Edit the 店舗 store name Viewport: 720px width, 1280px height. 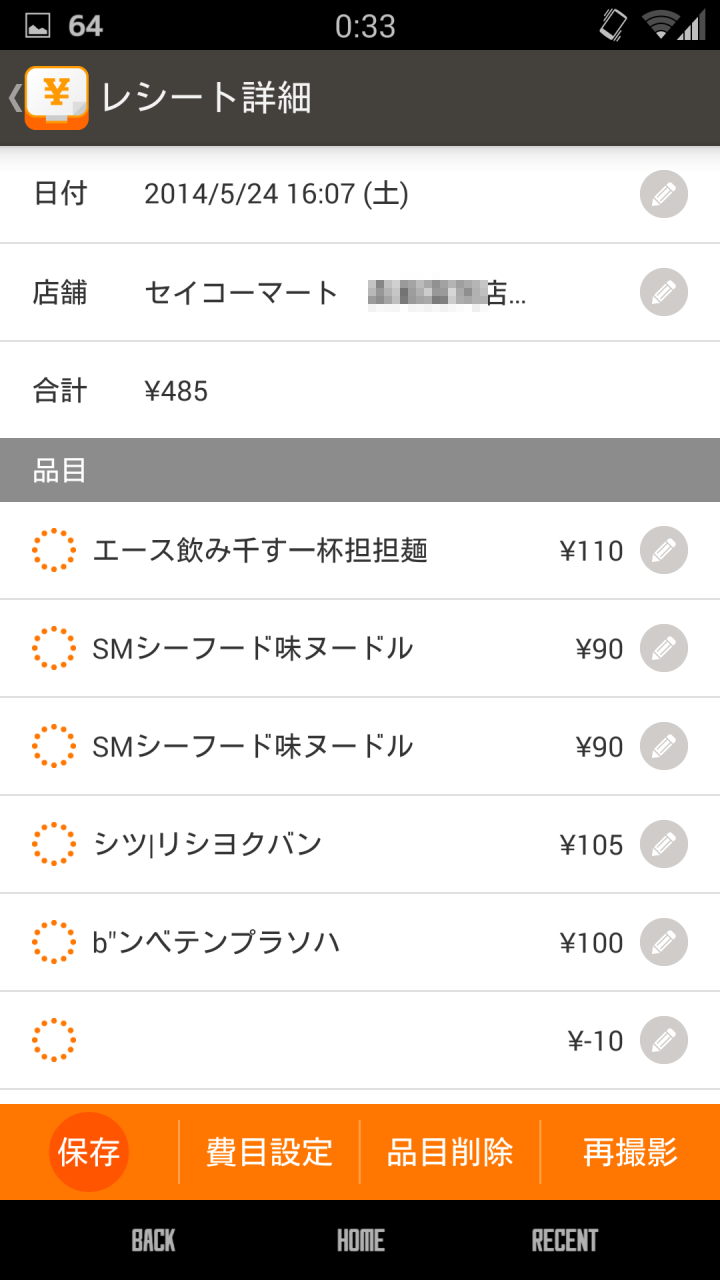[x=663, y=292]
